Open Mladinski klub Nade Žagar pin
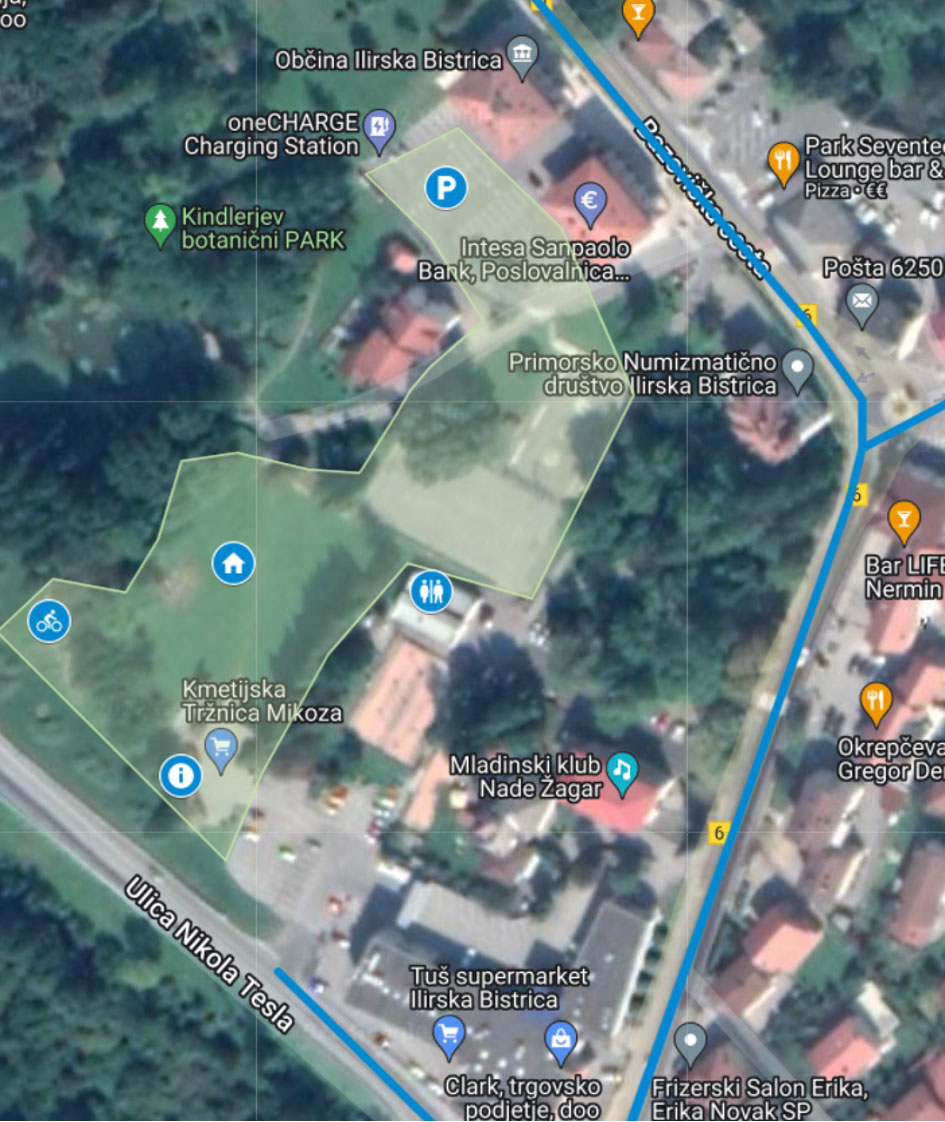Screen dimensions: 945x1122 [x=623, y=772]
